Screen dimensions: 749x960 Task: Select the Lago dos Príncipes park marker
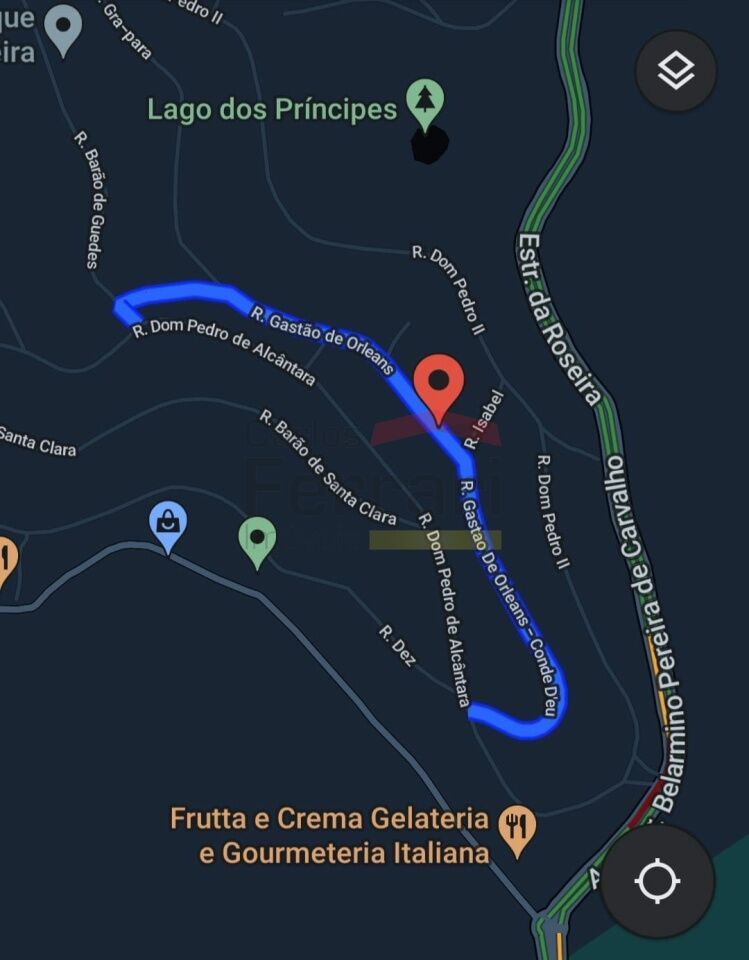point(426,103)
